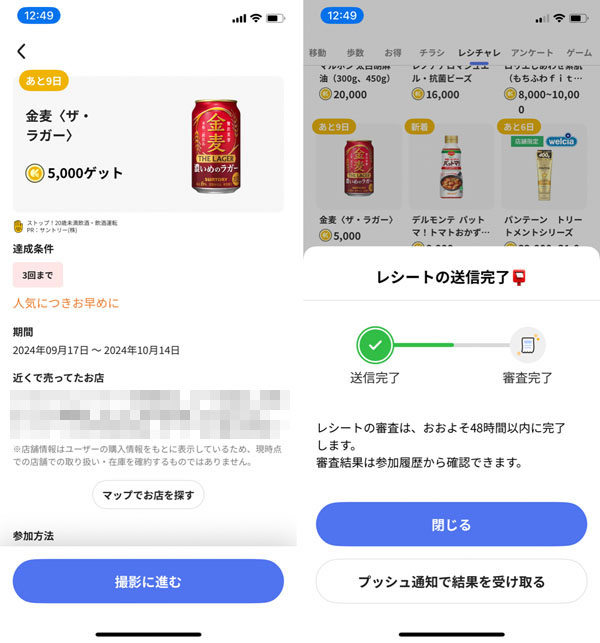Image resolution: width=600 pixels, height=643 pixels.
Task: Close the dialog with 閉じる
Action: pos(451,524)
